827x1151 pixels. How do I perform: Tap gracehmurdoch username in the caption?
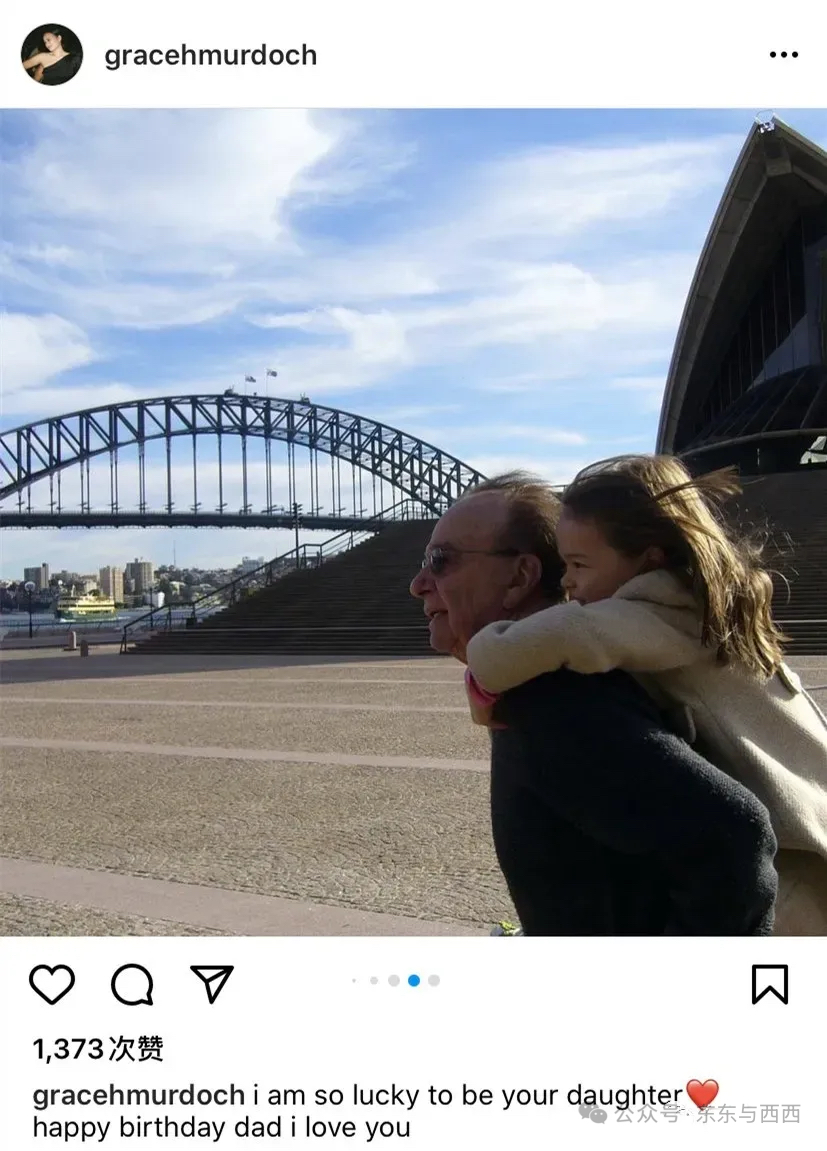pyautogui.click(x=139, y=1096)
